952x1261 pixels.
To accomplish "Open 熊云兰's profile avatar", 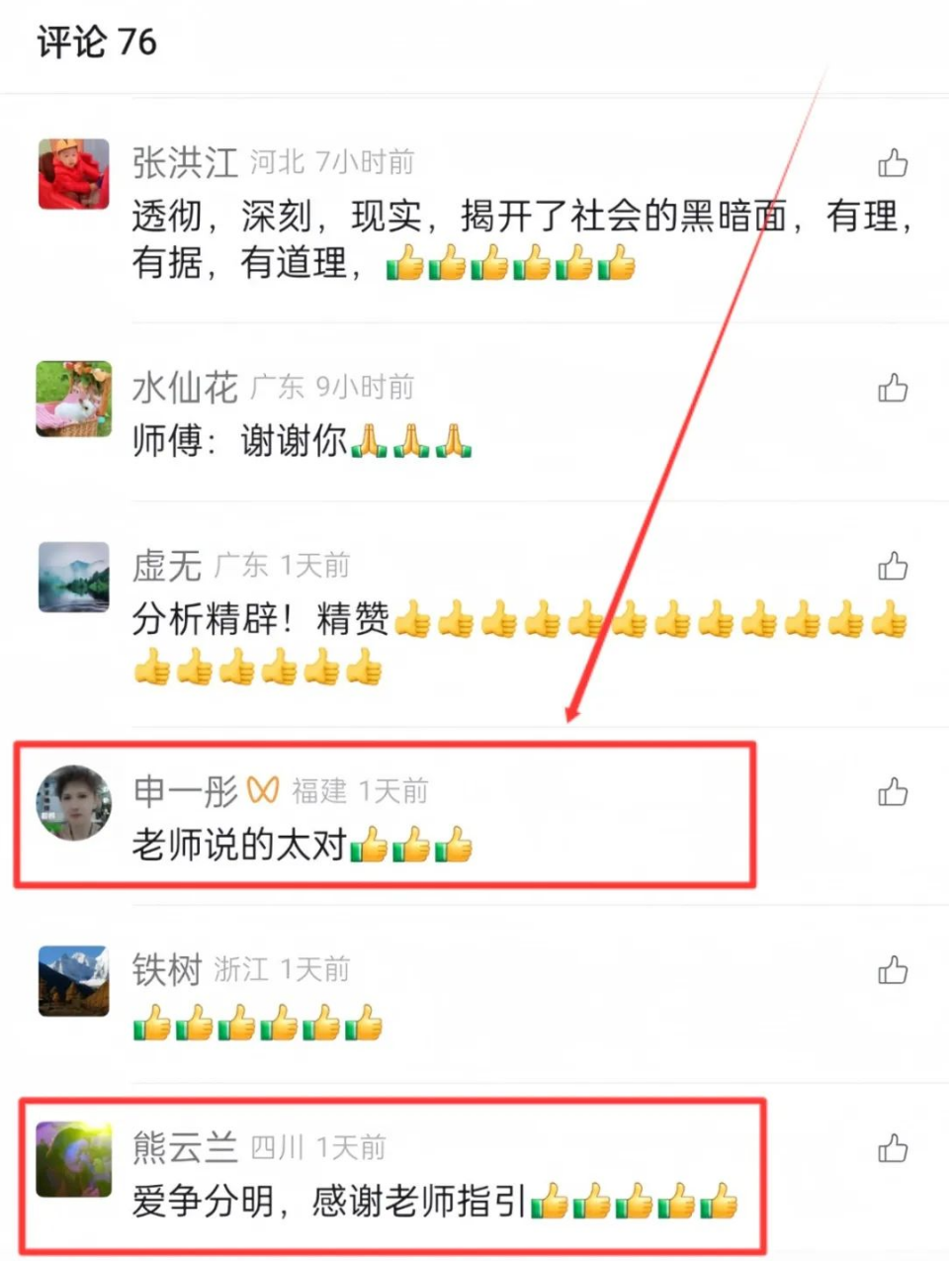I will (74, 1159).
